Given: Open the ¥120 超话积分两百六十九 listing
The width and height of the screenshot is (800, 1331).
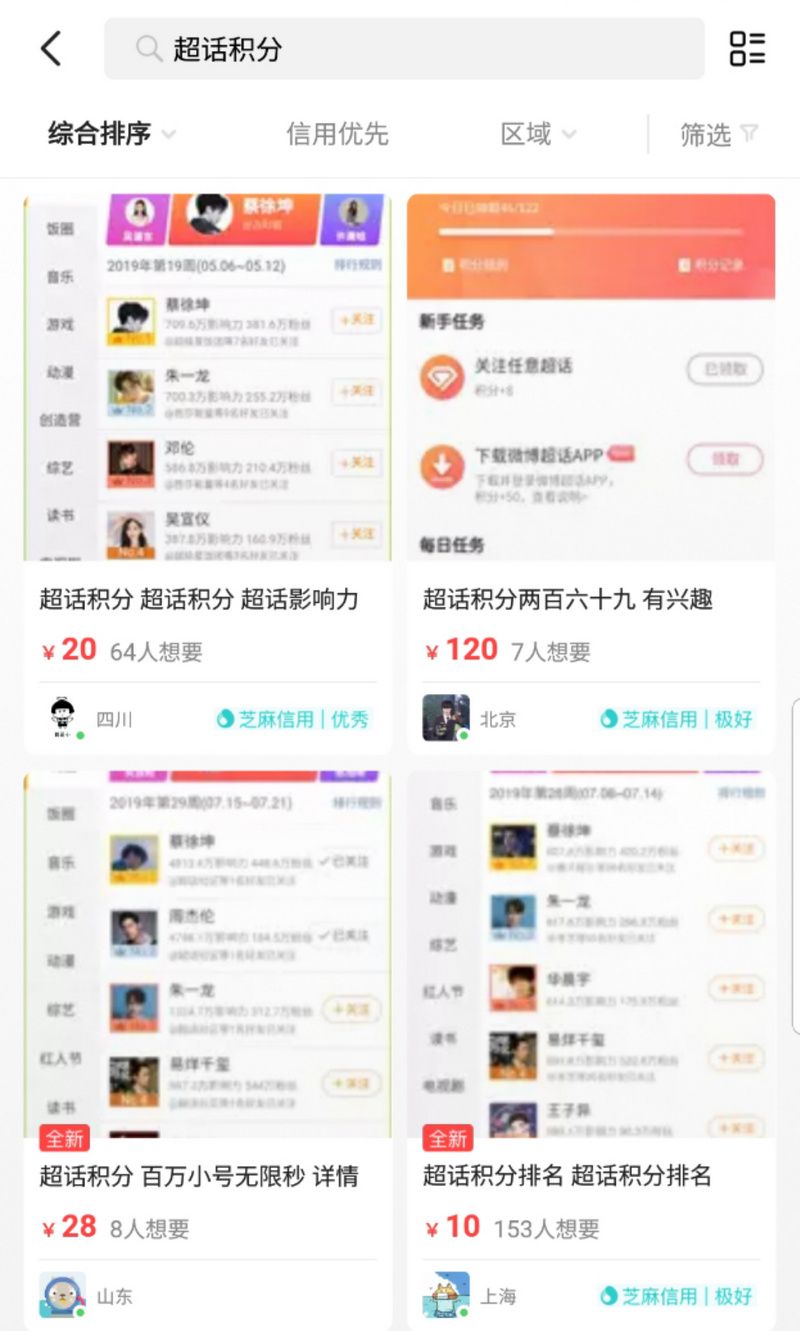Looking at the screenshot, I should coord(590,470).
